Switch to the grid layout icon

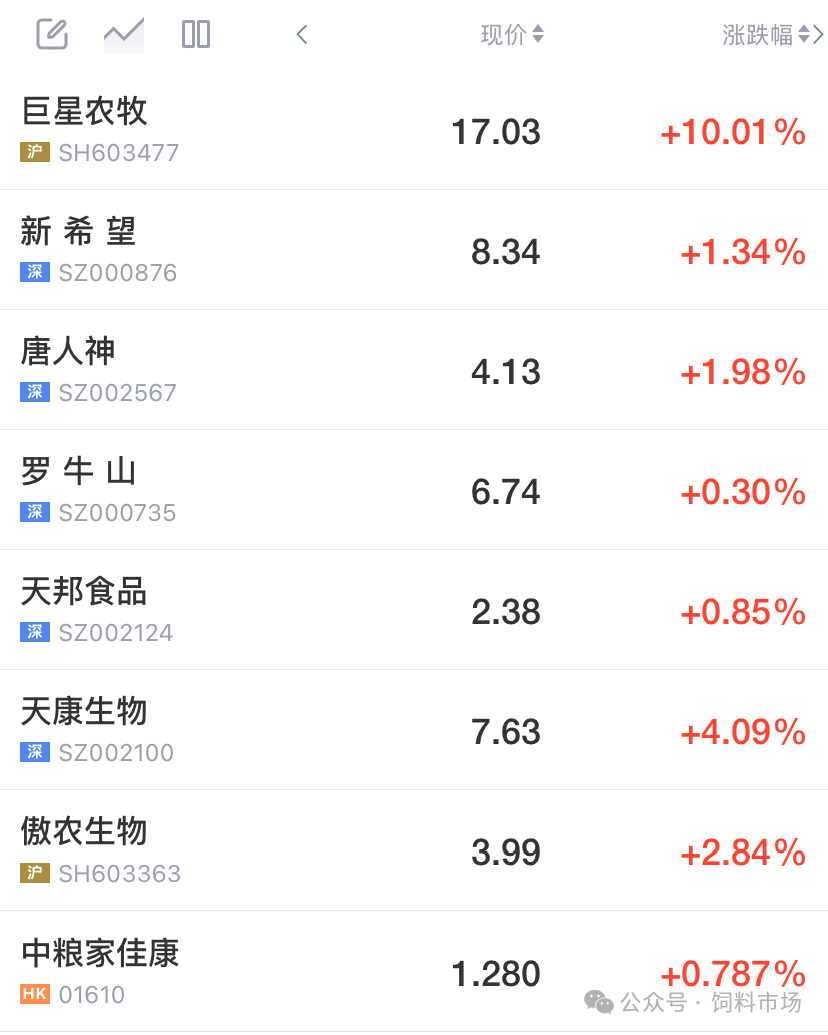pyautogui.click(x=195, y=33)
